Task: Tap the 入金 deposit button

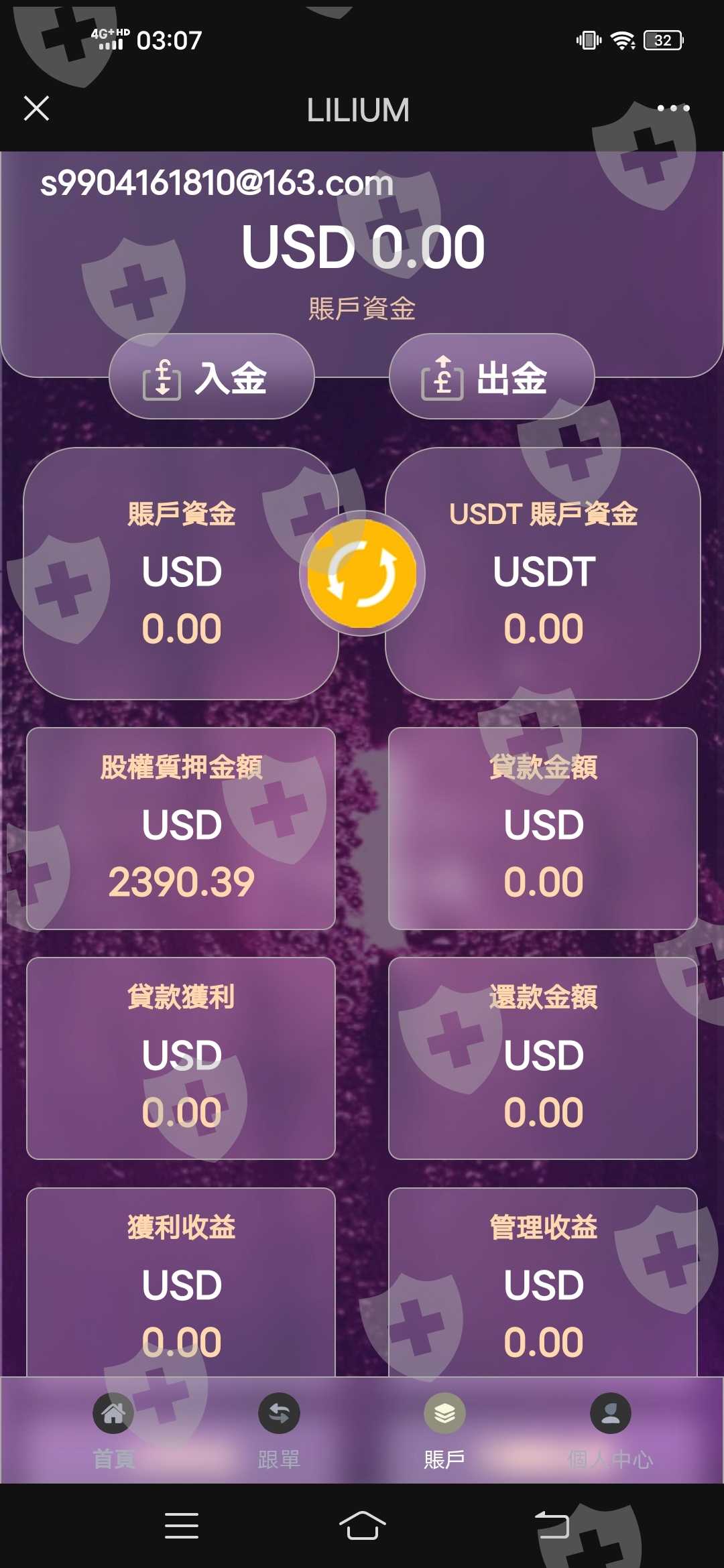Action: (212, 377)
